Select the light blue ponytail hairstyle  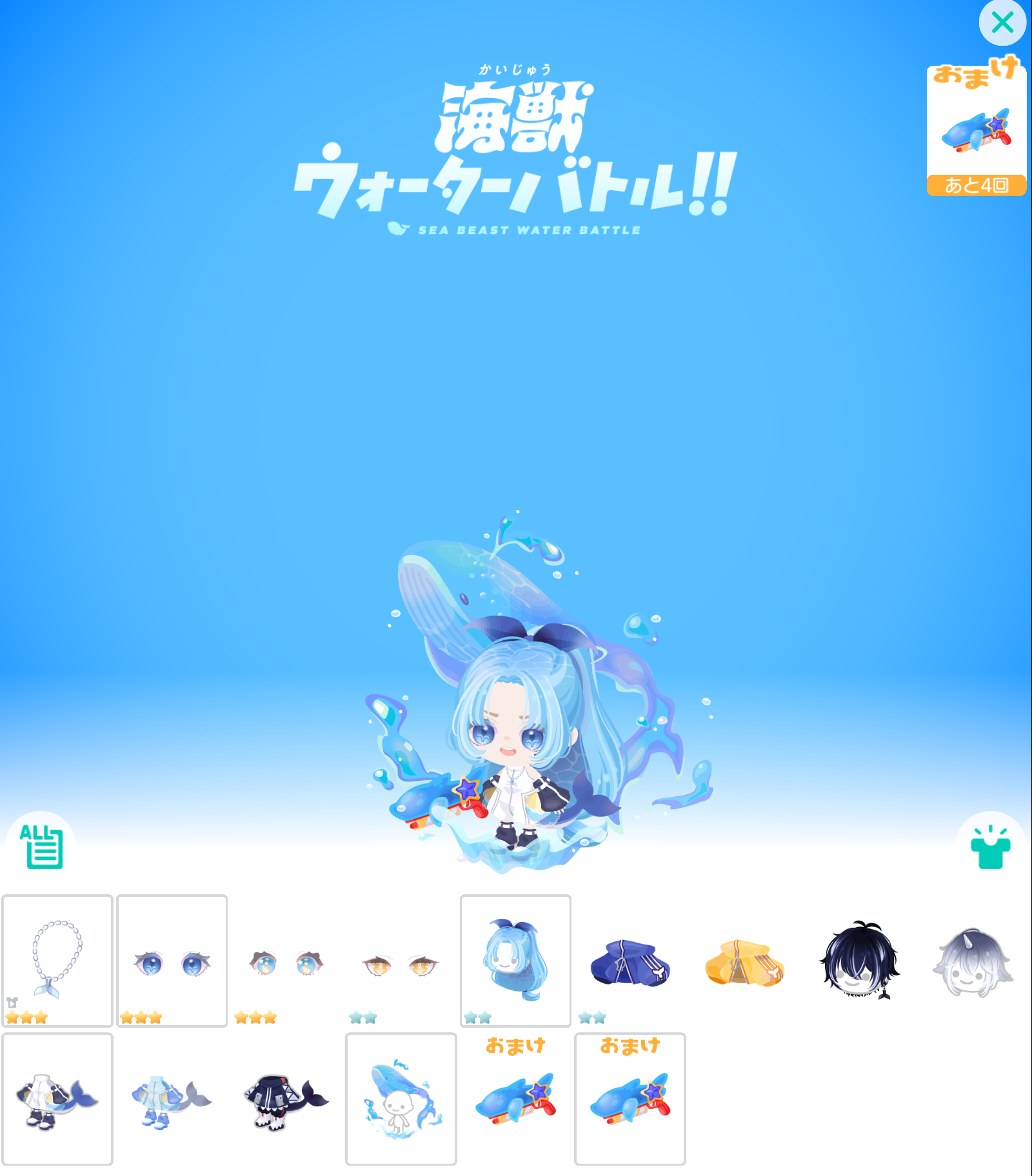pos(515,960)
